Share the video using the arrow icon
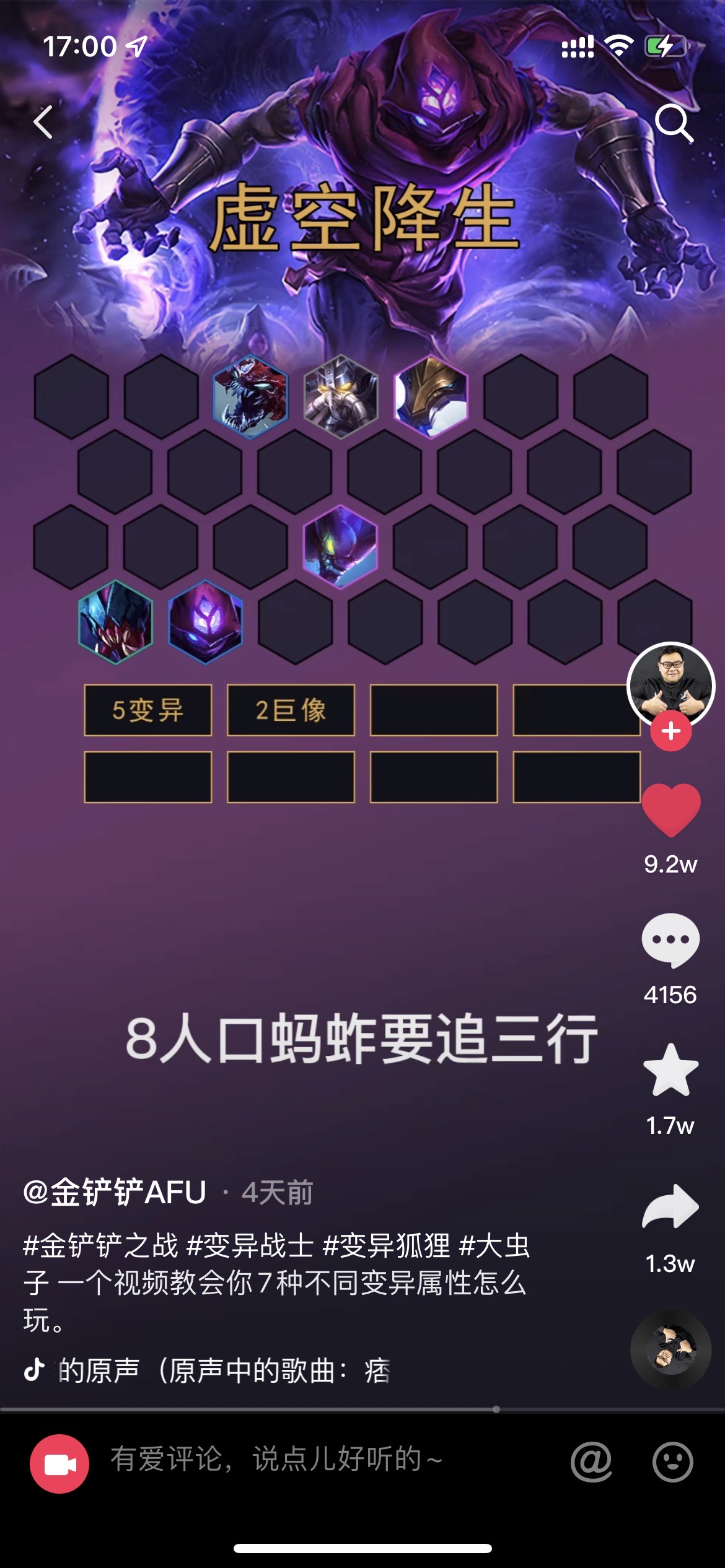 (671, 1206)
